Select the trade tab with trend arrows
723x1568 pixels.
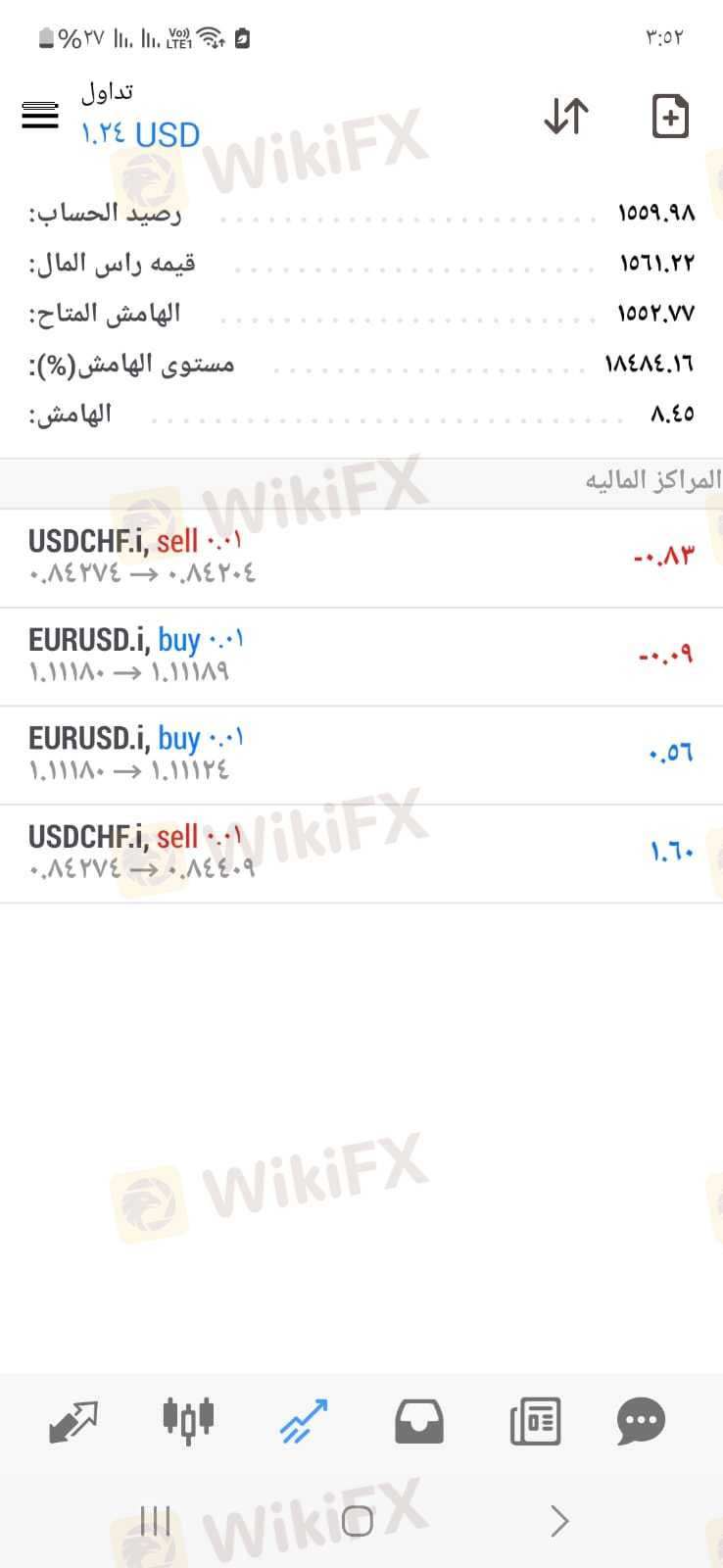tap(303, 1422)
